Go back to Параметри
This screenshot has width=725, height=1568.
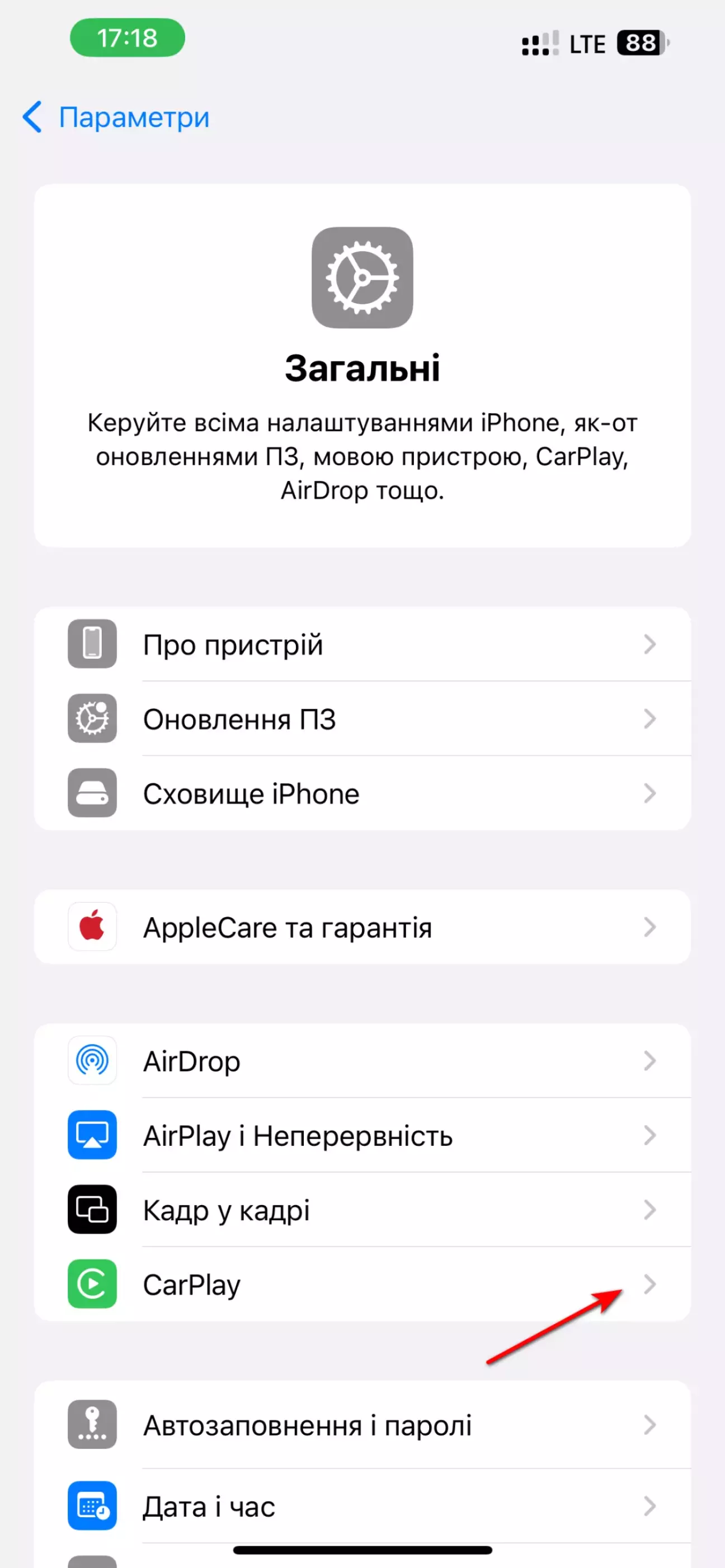pyautogui.click(x=116, y=117)
